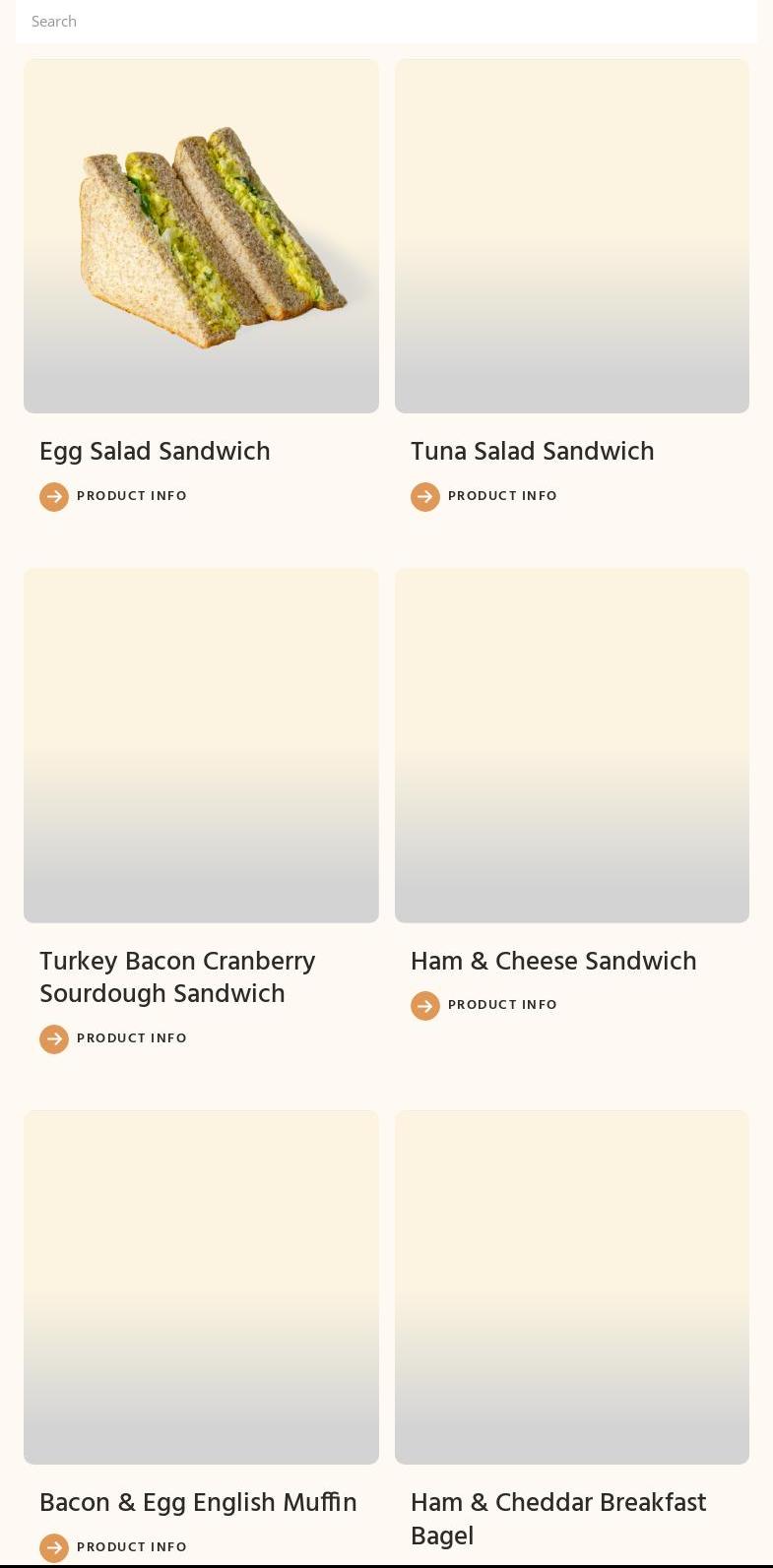Click the arrow icon for Turkey Bacon Cranberry Sourdough
Screen dimensions: 773x1568
(54, 1038)
